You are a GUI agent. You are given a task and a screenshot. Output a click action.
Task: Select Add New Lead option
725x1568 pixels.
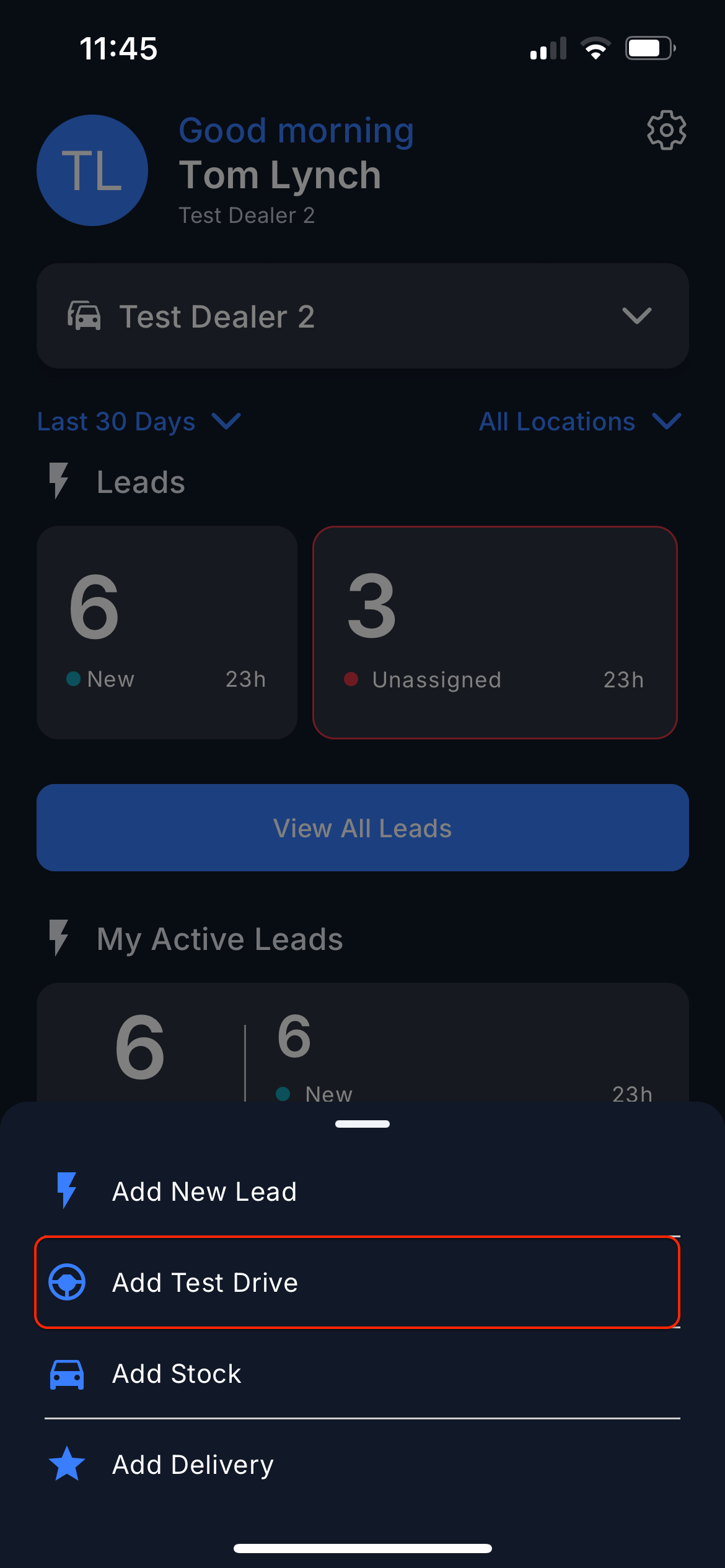pyautogui.click(x=204, y=1191)
